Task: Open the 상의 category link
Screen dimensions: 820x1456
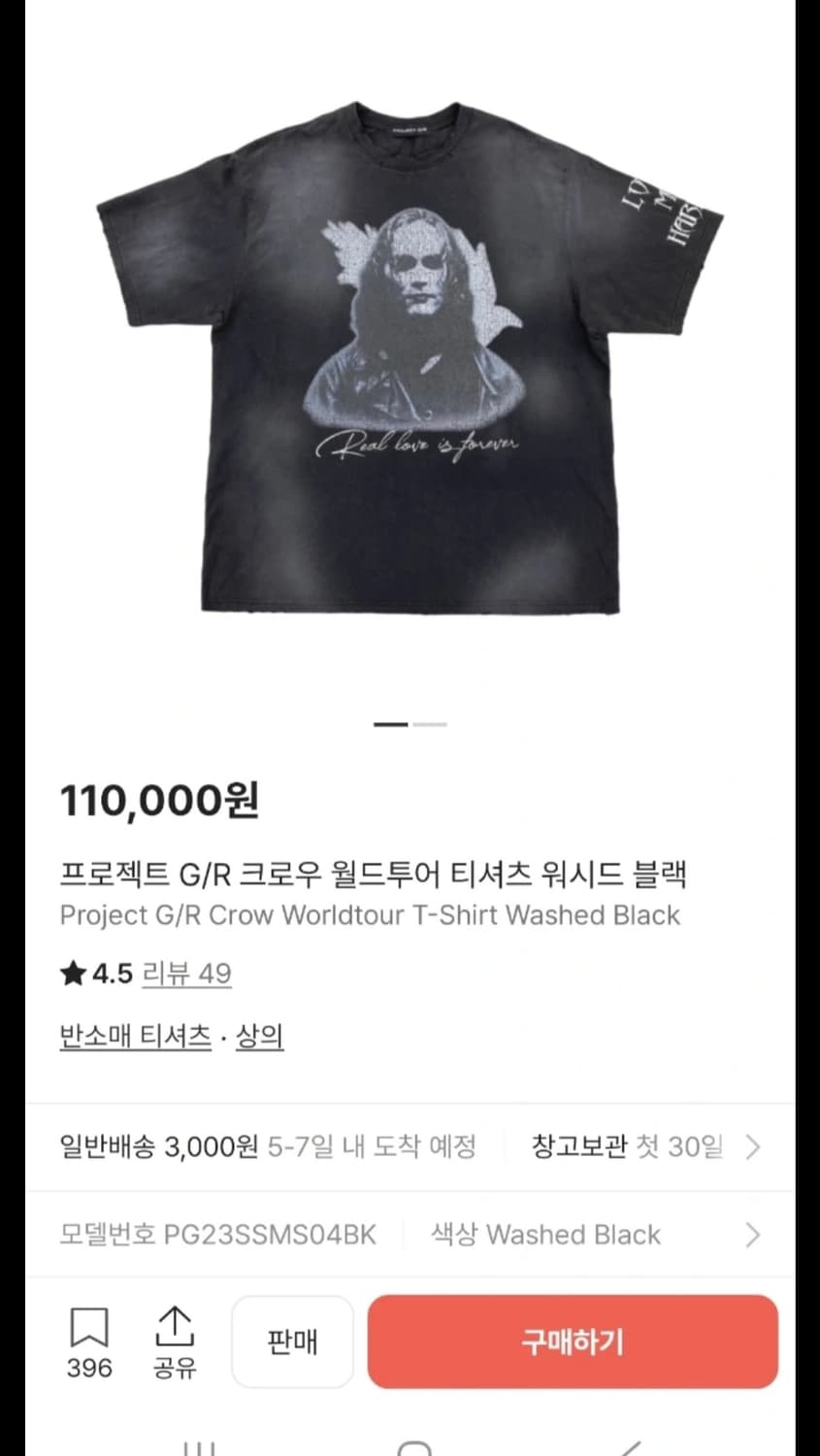Action: tap(259, 1035)
